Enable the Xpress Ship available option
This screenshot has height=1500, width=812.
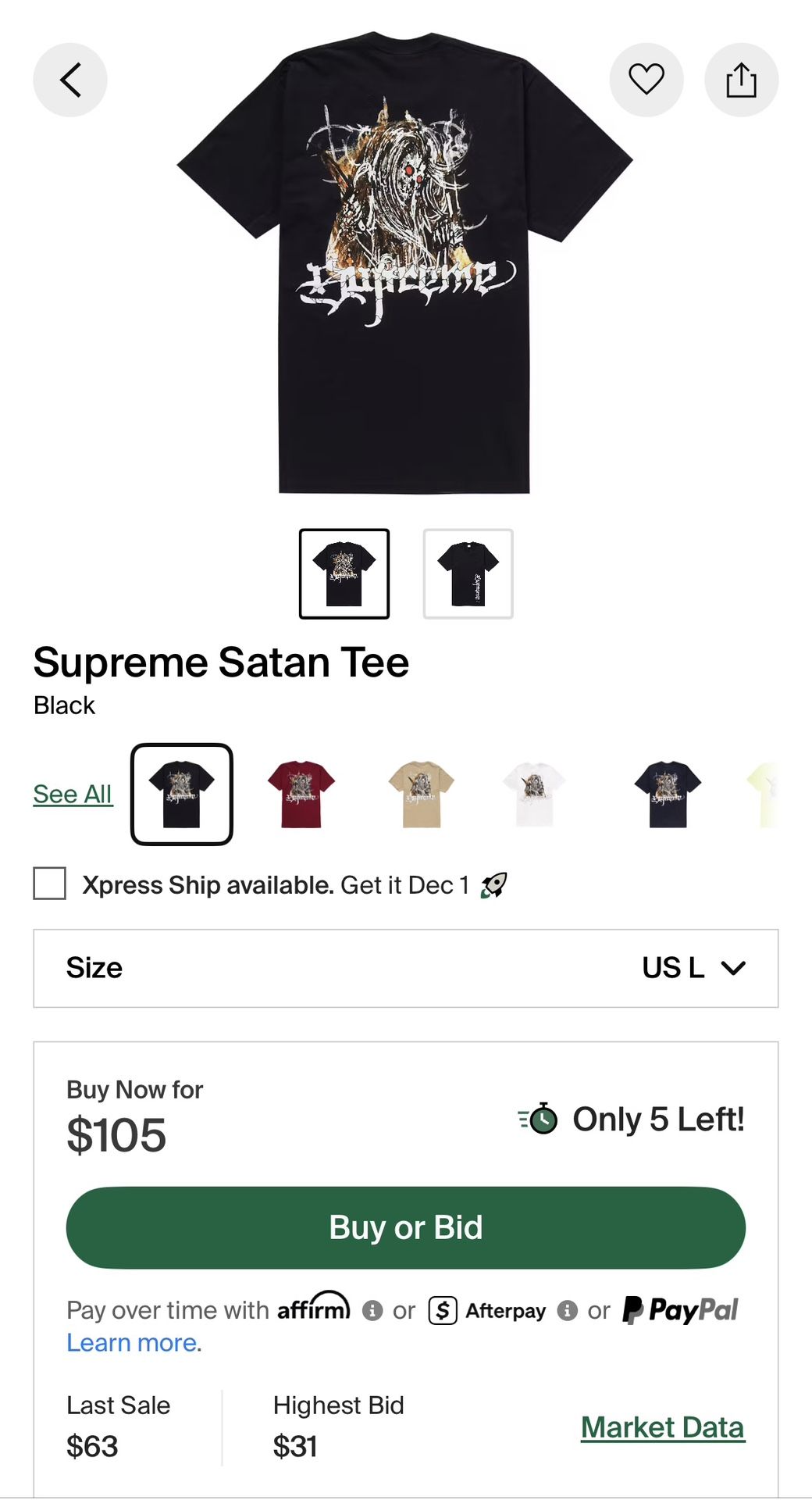click(x=49, y=884)
